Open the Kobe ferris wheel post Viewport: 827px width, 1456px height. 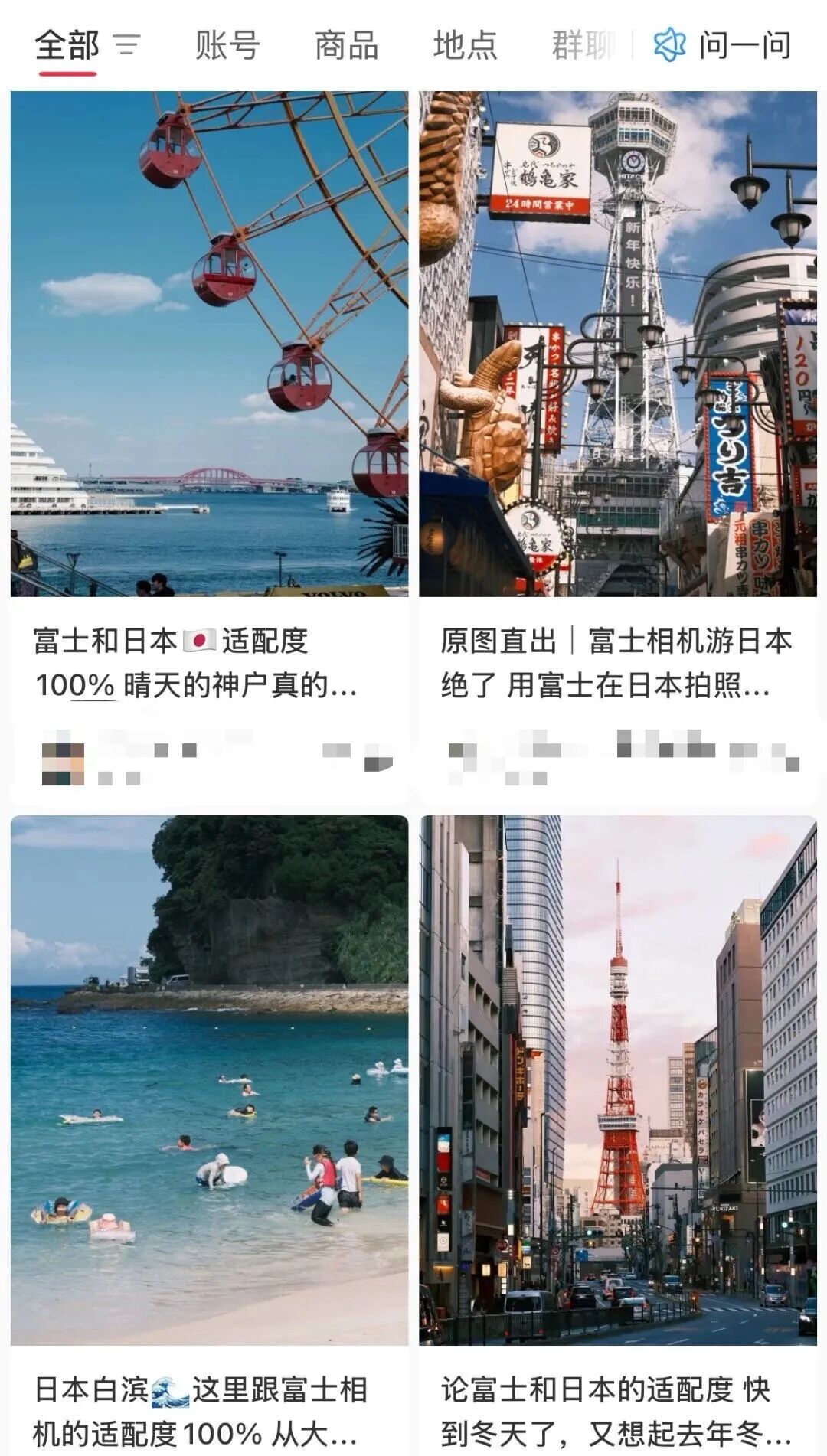pos(209,344)
